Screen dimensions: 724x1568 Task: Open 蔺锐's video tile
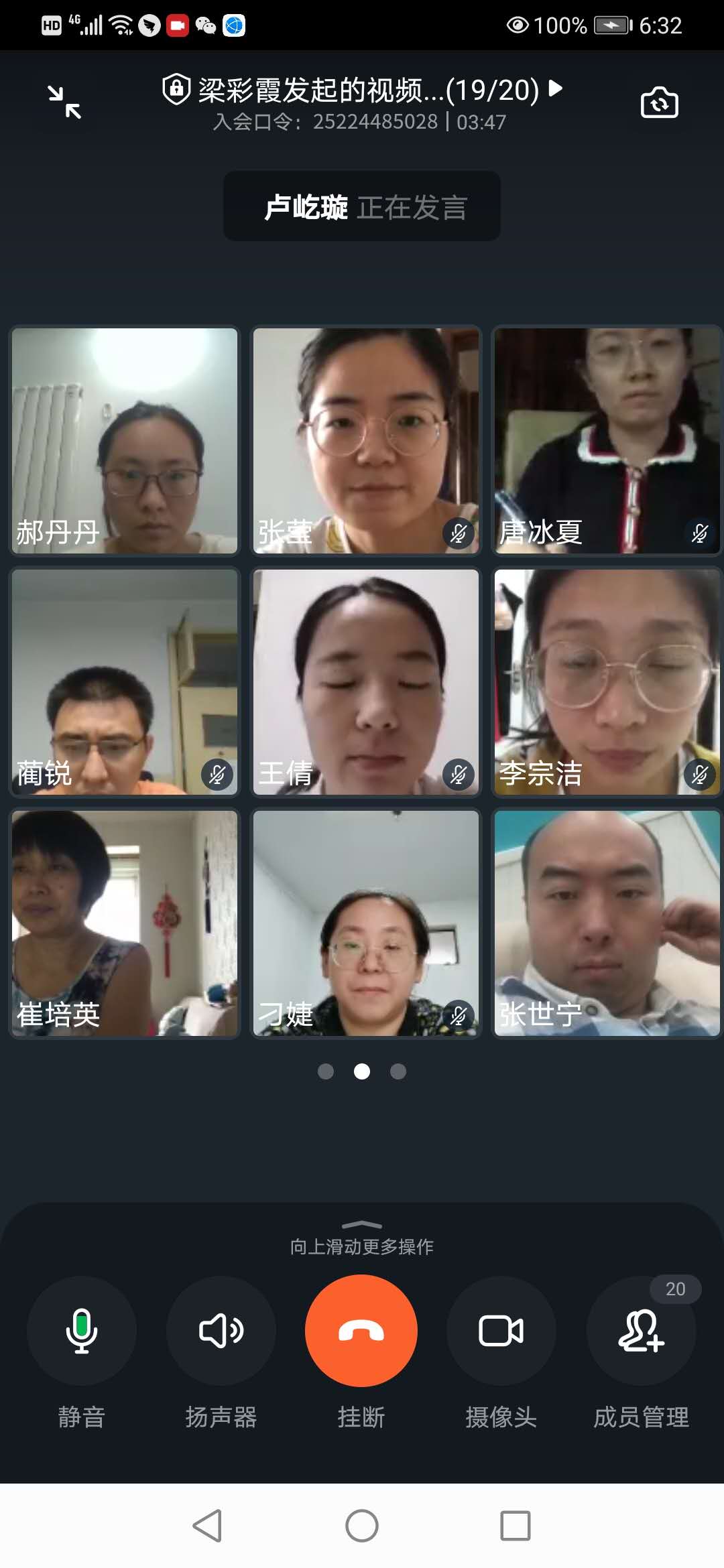pos(125,682)
